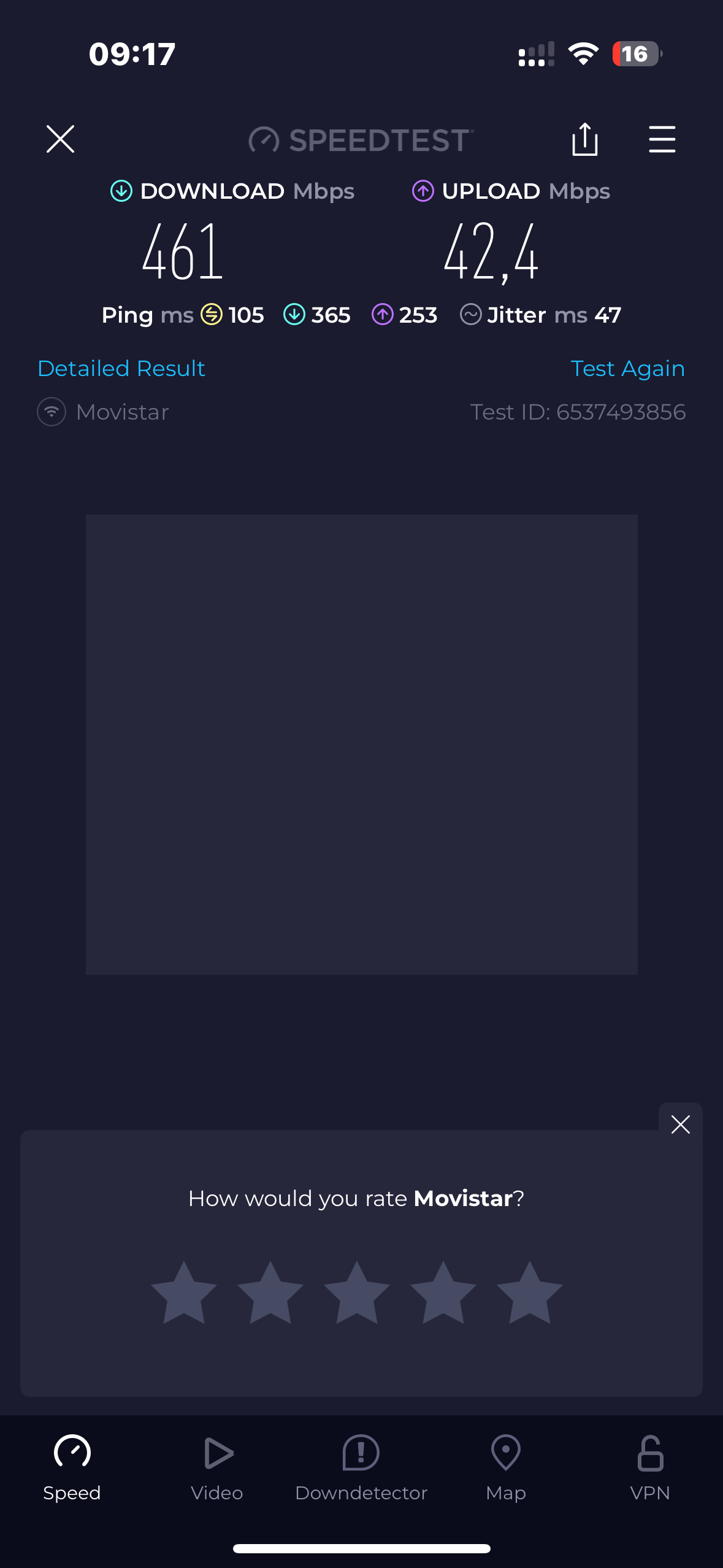Share the speed test result
Screen dimensions: 723x1568
584,139
